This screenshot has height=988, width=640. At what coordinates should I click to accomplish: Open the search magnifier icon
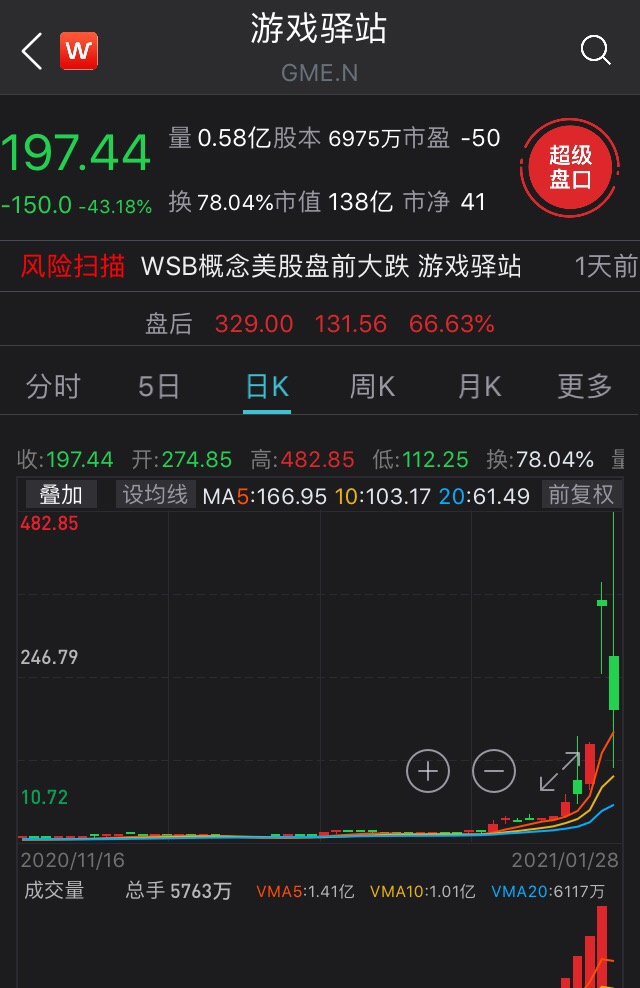click(x=595, y=50)
